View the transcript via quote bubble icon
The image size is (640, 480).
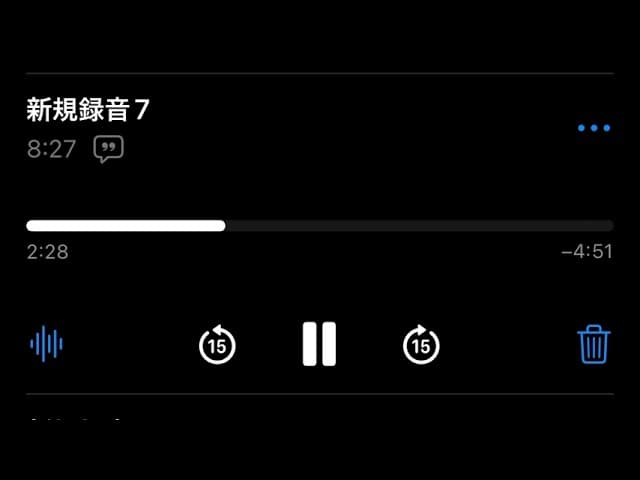[x=108, y=150]
